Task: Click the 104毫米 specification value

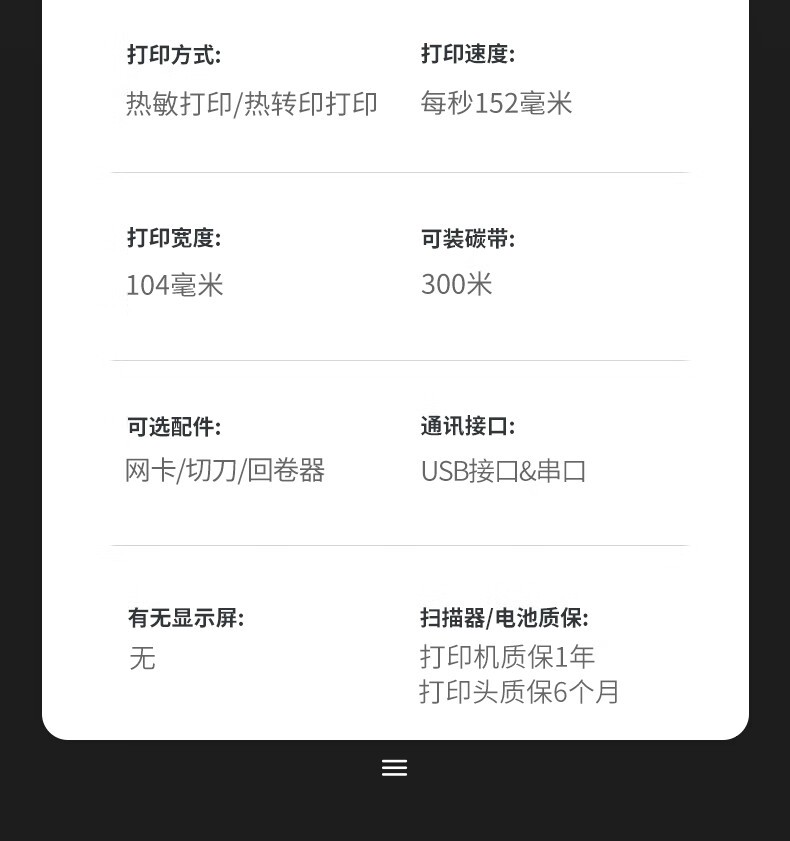Action: tap(174, 285)
